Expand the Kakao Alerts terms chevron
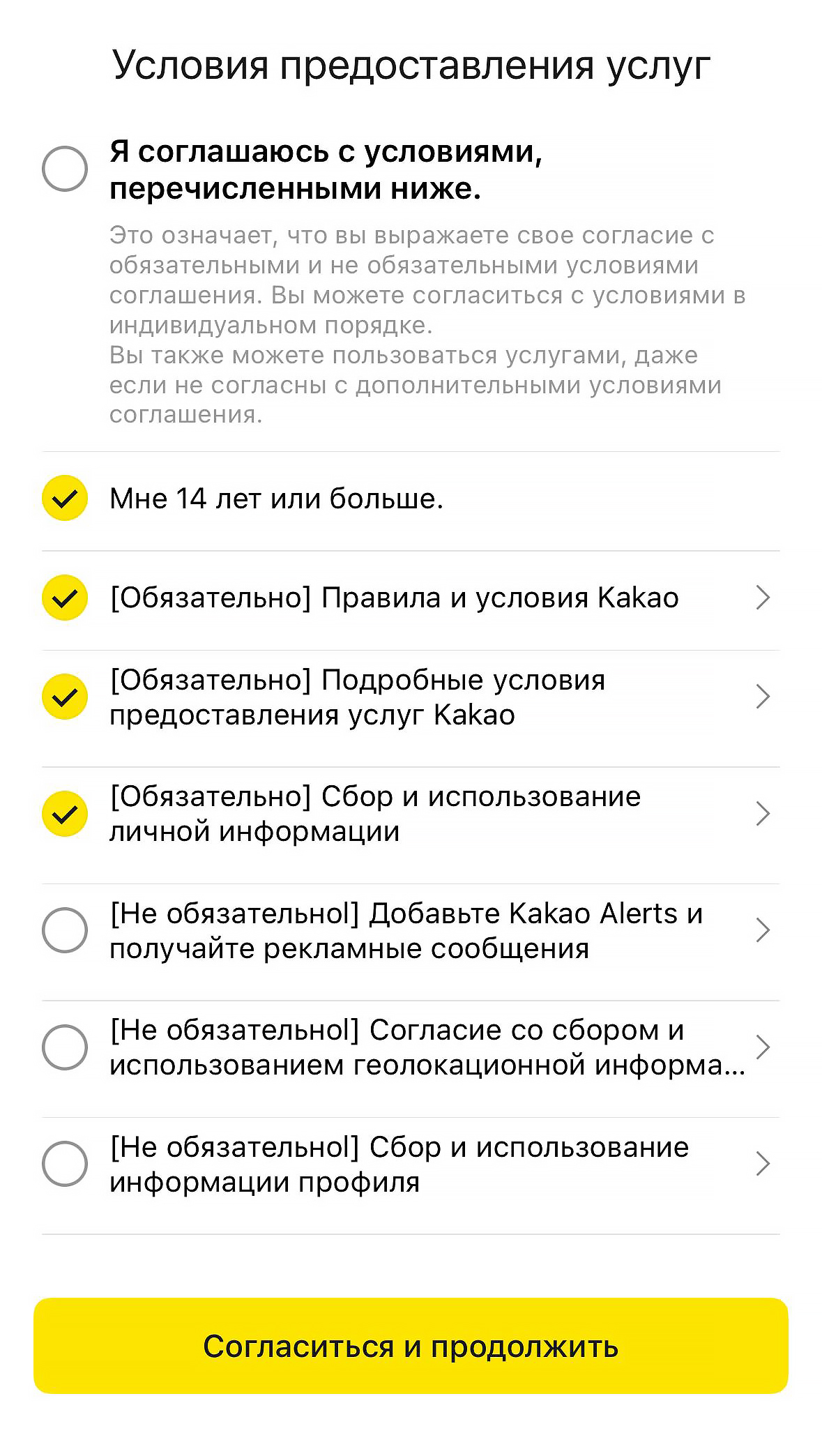 763,930
